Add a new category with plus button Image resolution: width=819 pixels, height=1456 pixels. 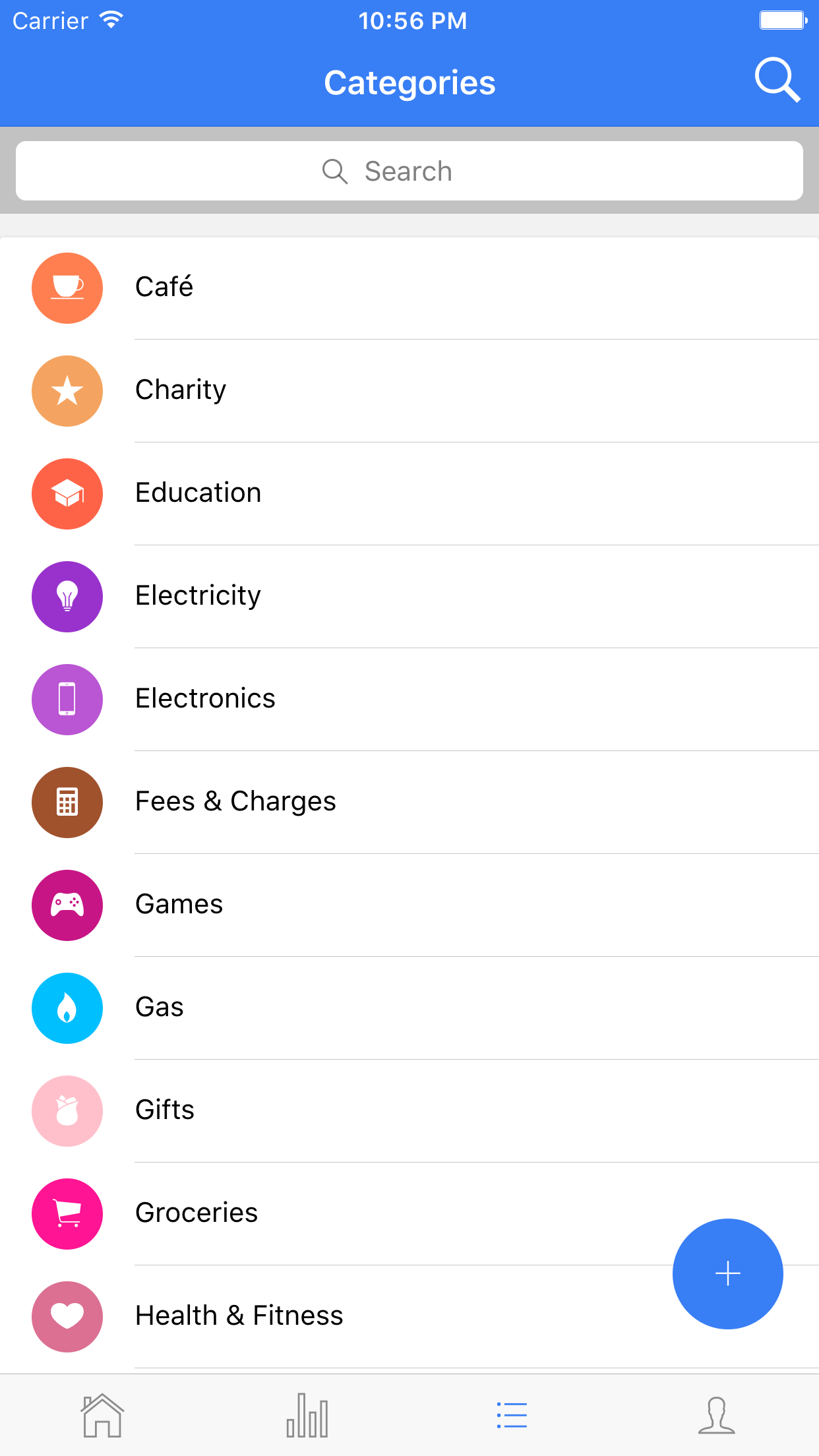[x=728, y=1273]
